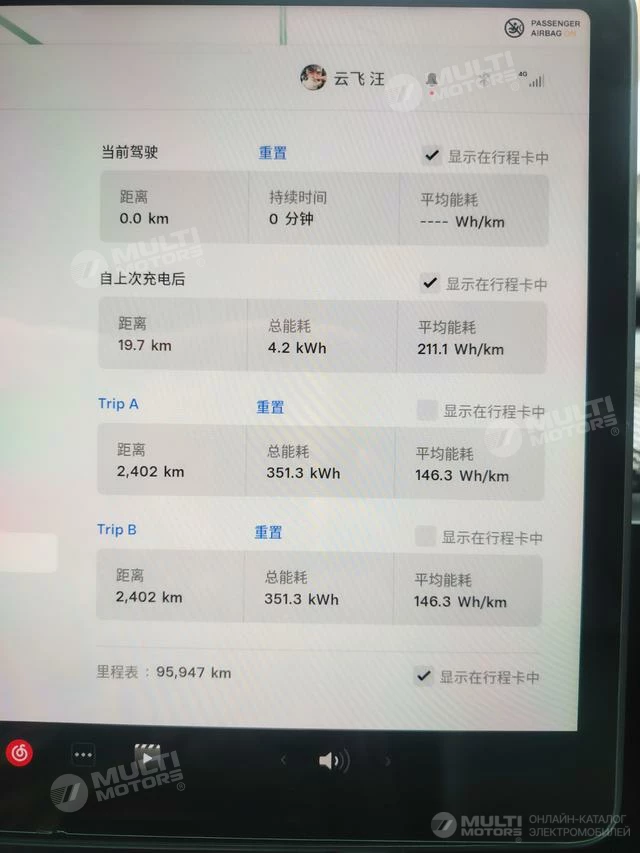Reset the Trip A counters

click(x=270, y=407)
